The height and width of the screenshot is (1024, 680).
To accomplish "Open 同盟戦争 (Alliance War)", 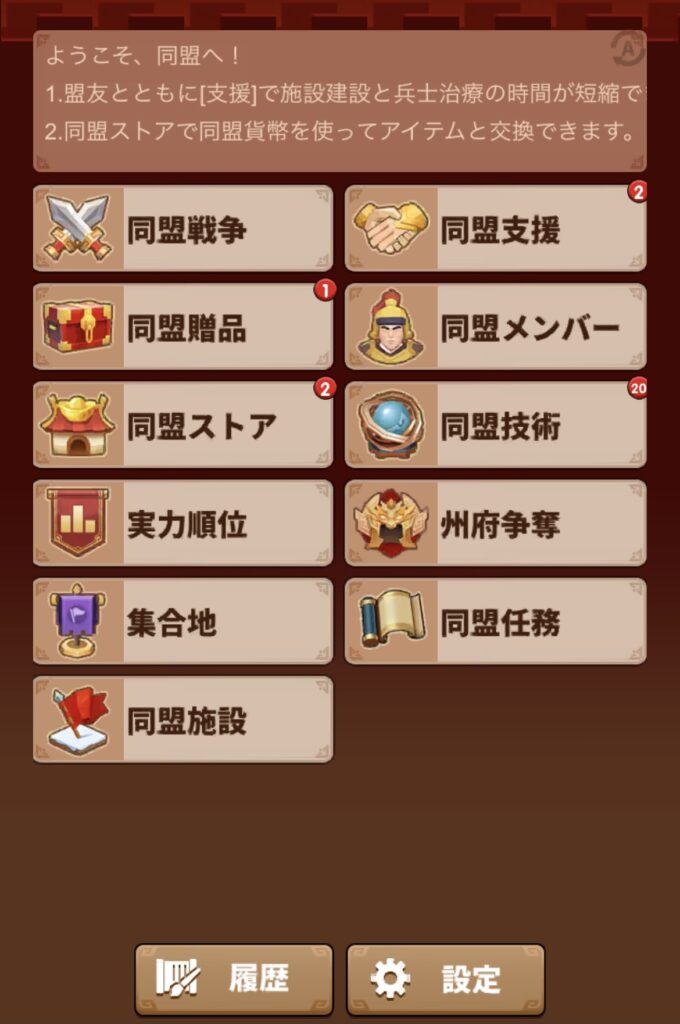I will click(183, 229).
